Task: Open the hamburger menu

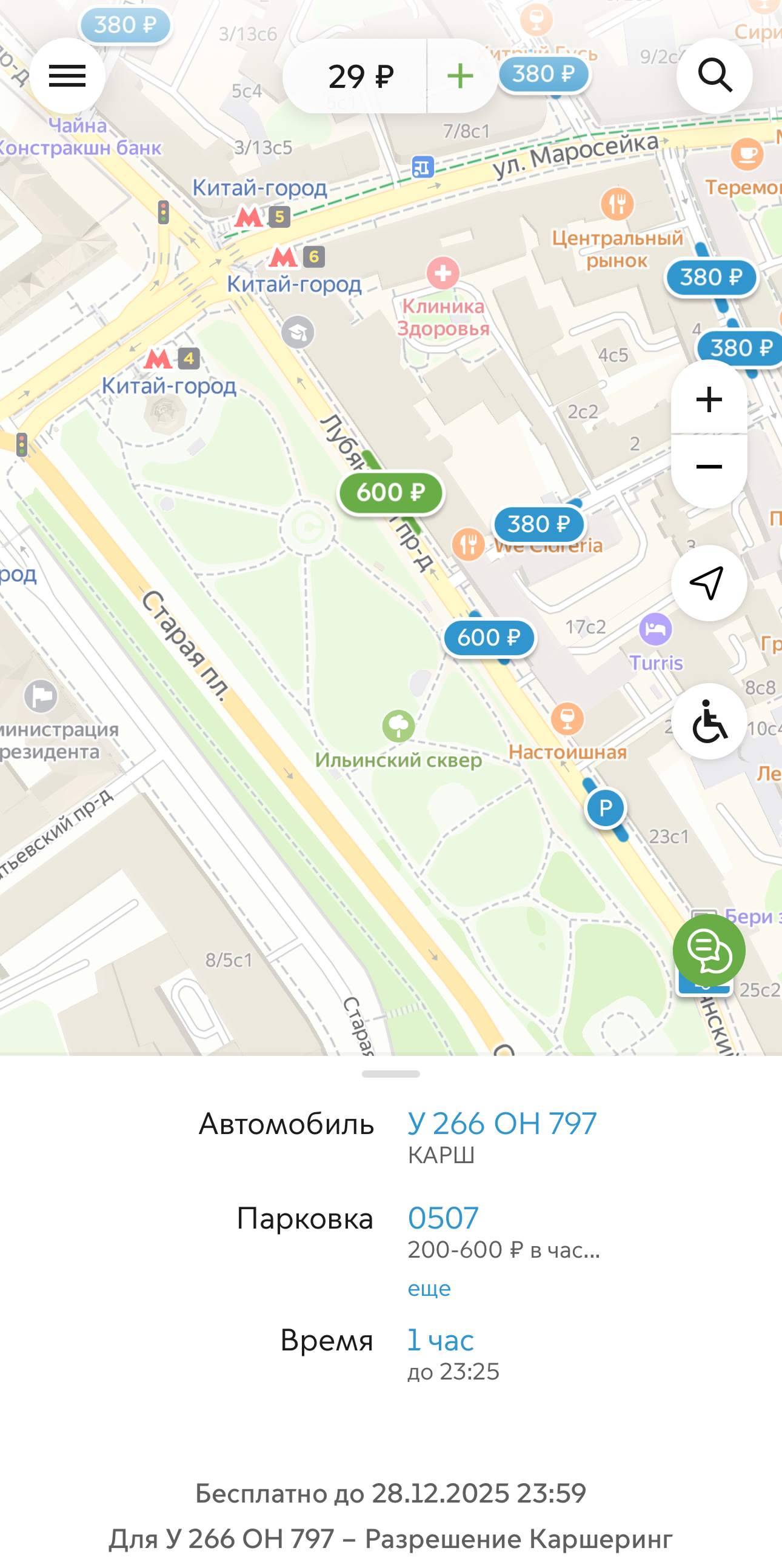Action: 67,76
